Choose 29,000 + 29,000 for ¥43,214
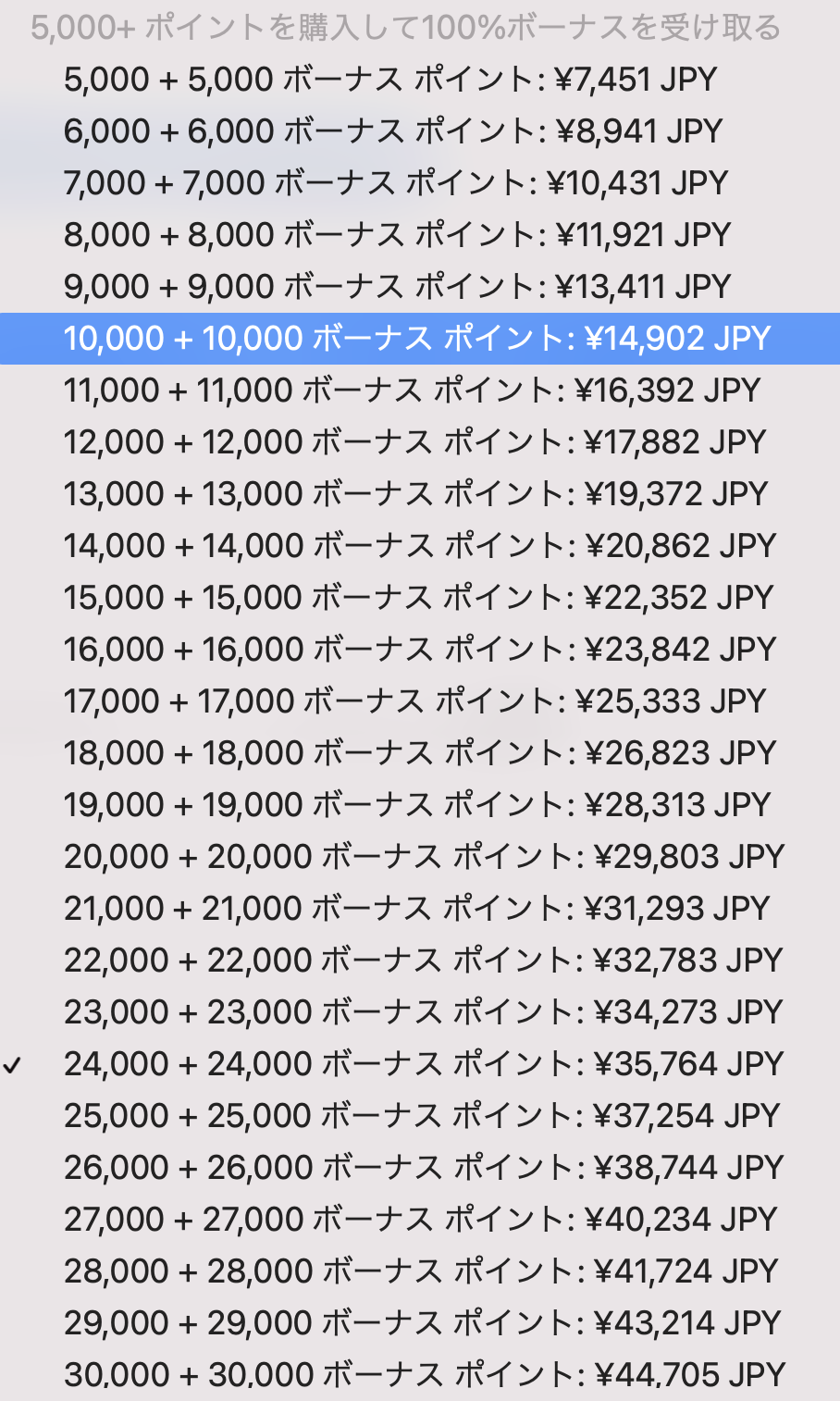This screenshot has width=840, height=1401. [x=420, y=1323]
